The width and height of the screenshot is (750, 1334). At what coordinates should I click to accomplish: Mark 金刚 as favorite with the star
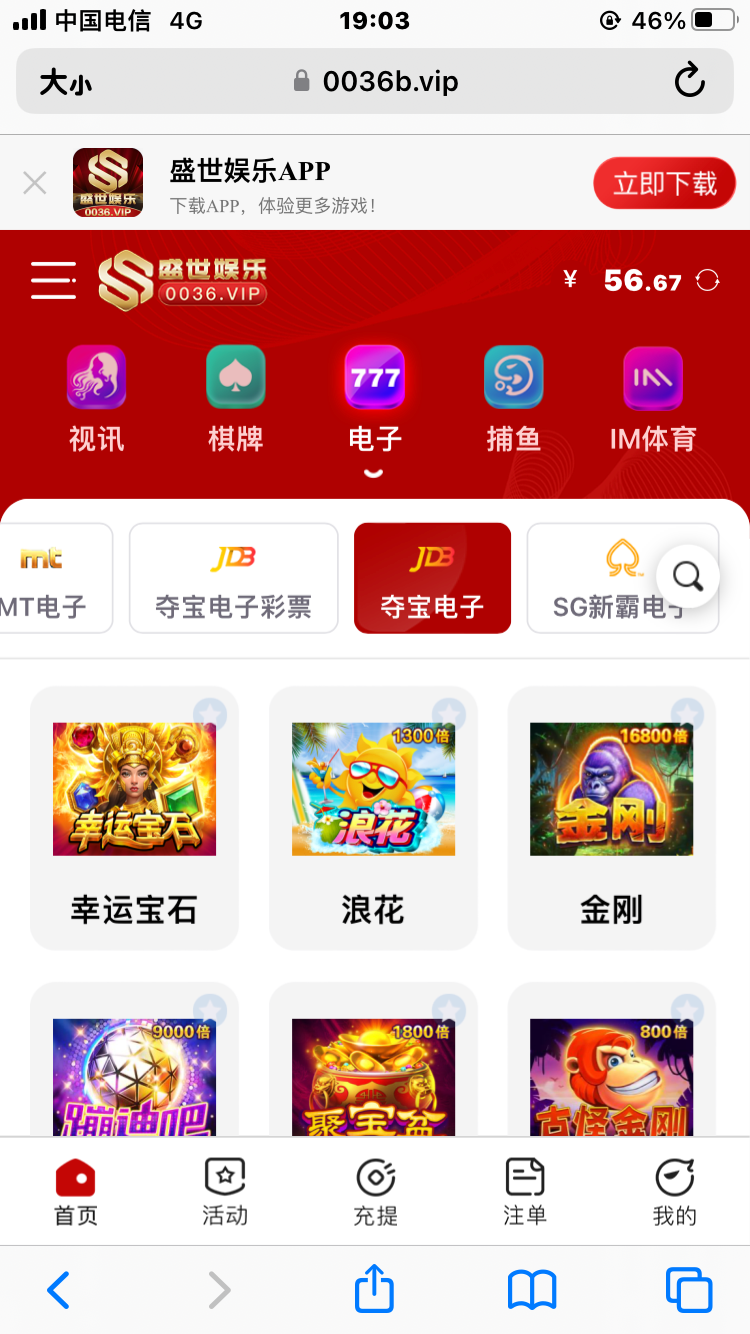click(688, 714)
